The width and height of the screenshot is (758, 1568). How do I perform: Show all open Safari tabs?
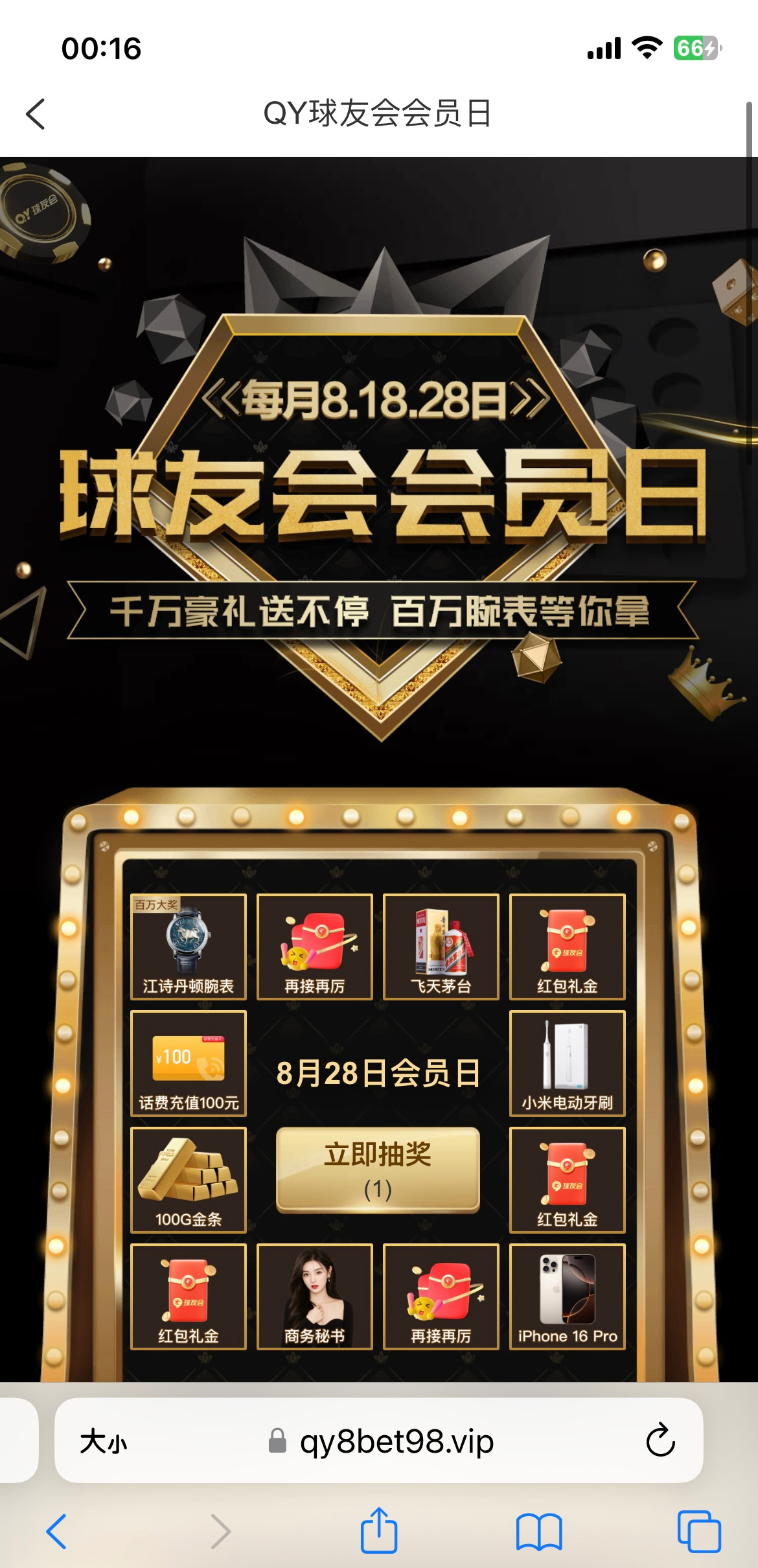(698, 1532)
